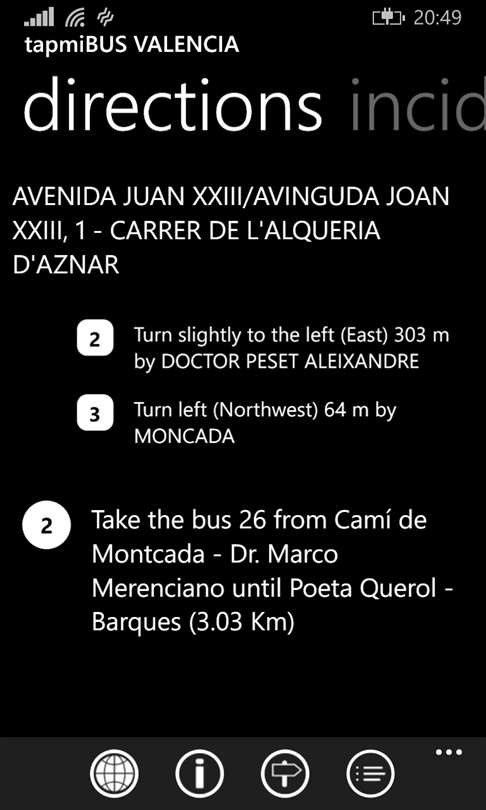Viewport: 486px width, 810px height.
Task: Expand the three-dot app bar menu
Action: click(449, 752)
